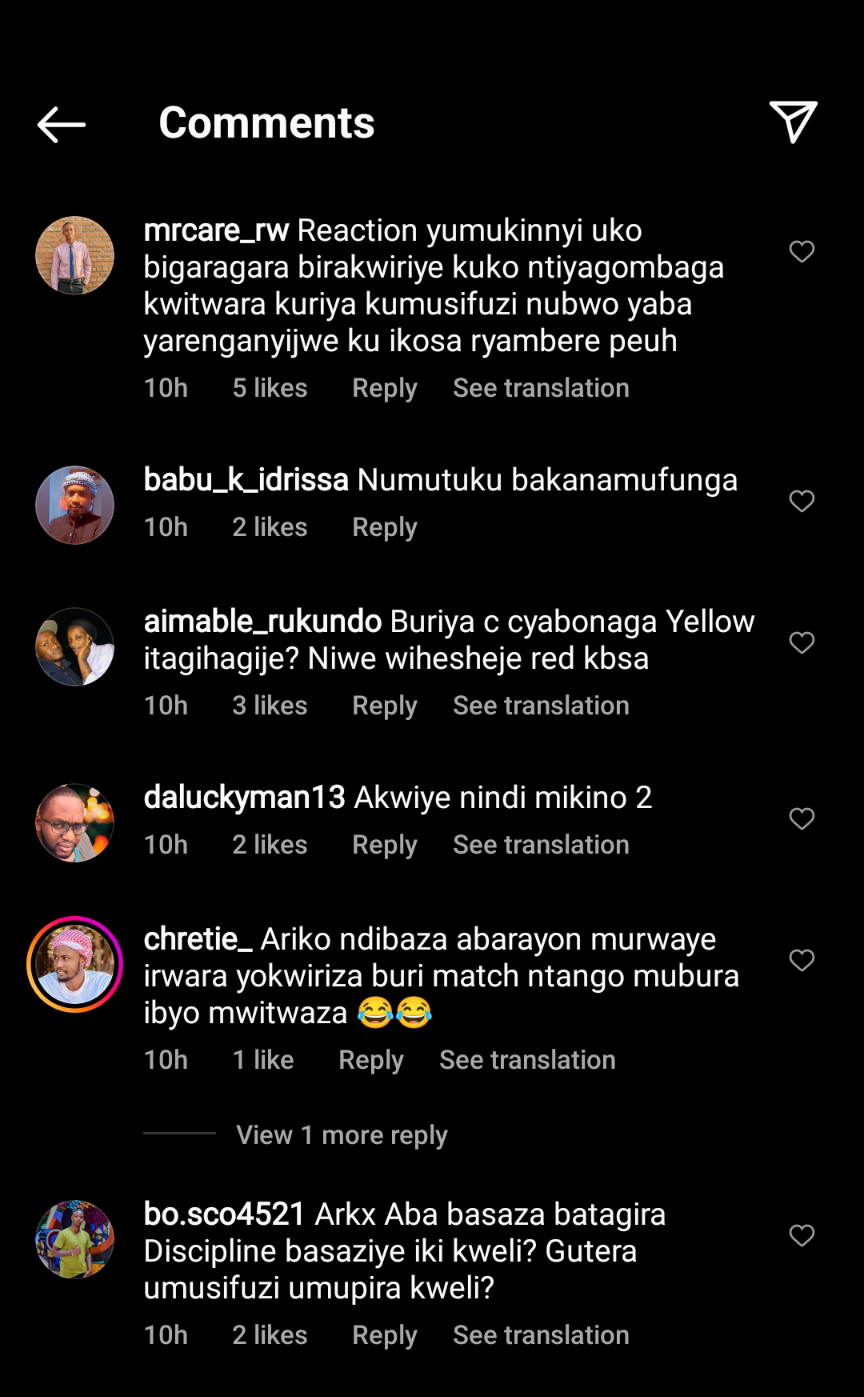Open the direct share paper plane icon
This screenshot has width=864, height=1397.
793,122
